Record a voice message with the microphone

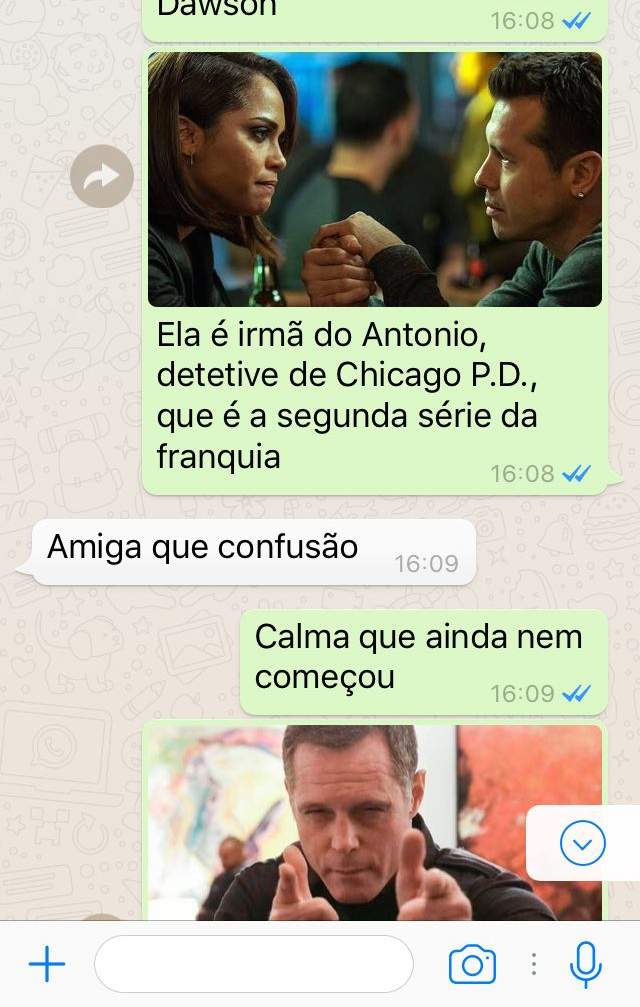tap(585, 964)
